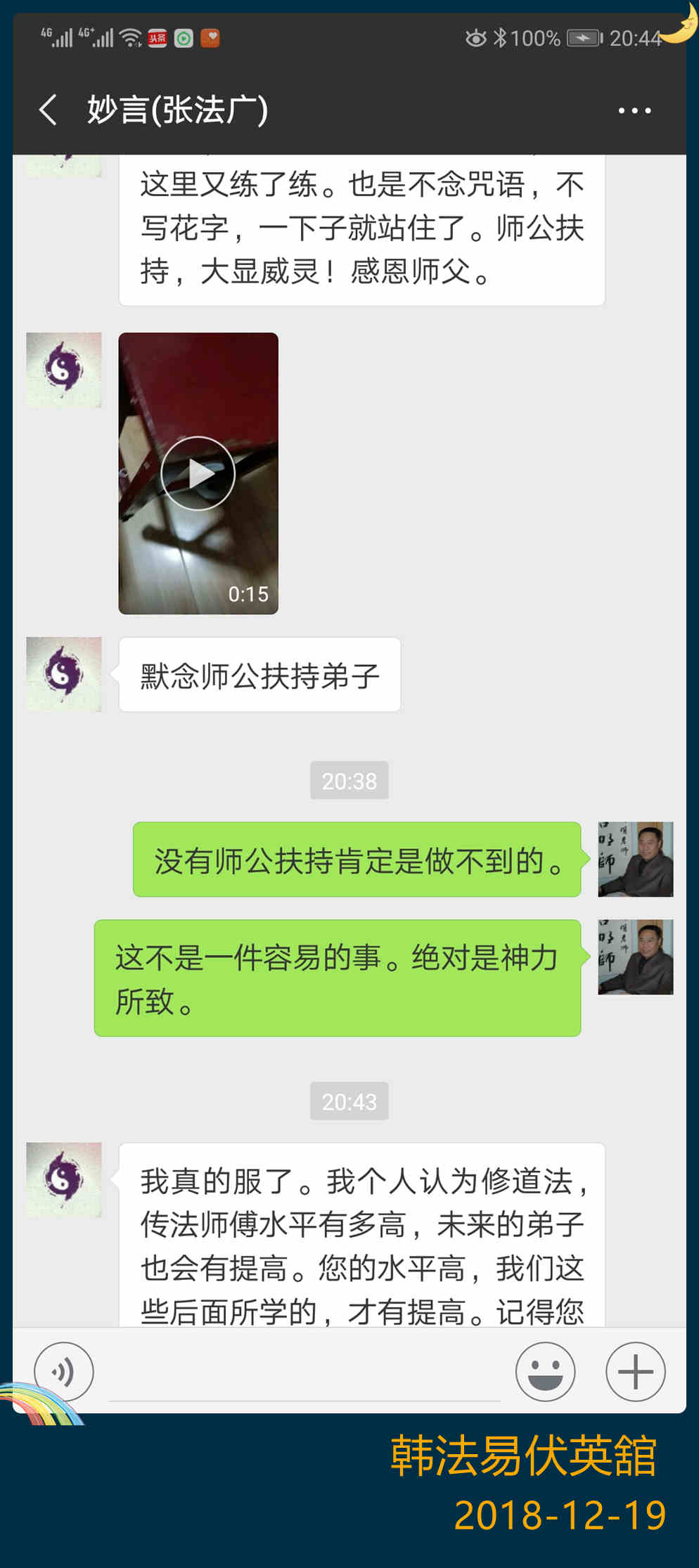Go back from the 妙言(张法广) chat
699x1568 pixels.
(48, 110)
